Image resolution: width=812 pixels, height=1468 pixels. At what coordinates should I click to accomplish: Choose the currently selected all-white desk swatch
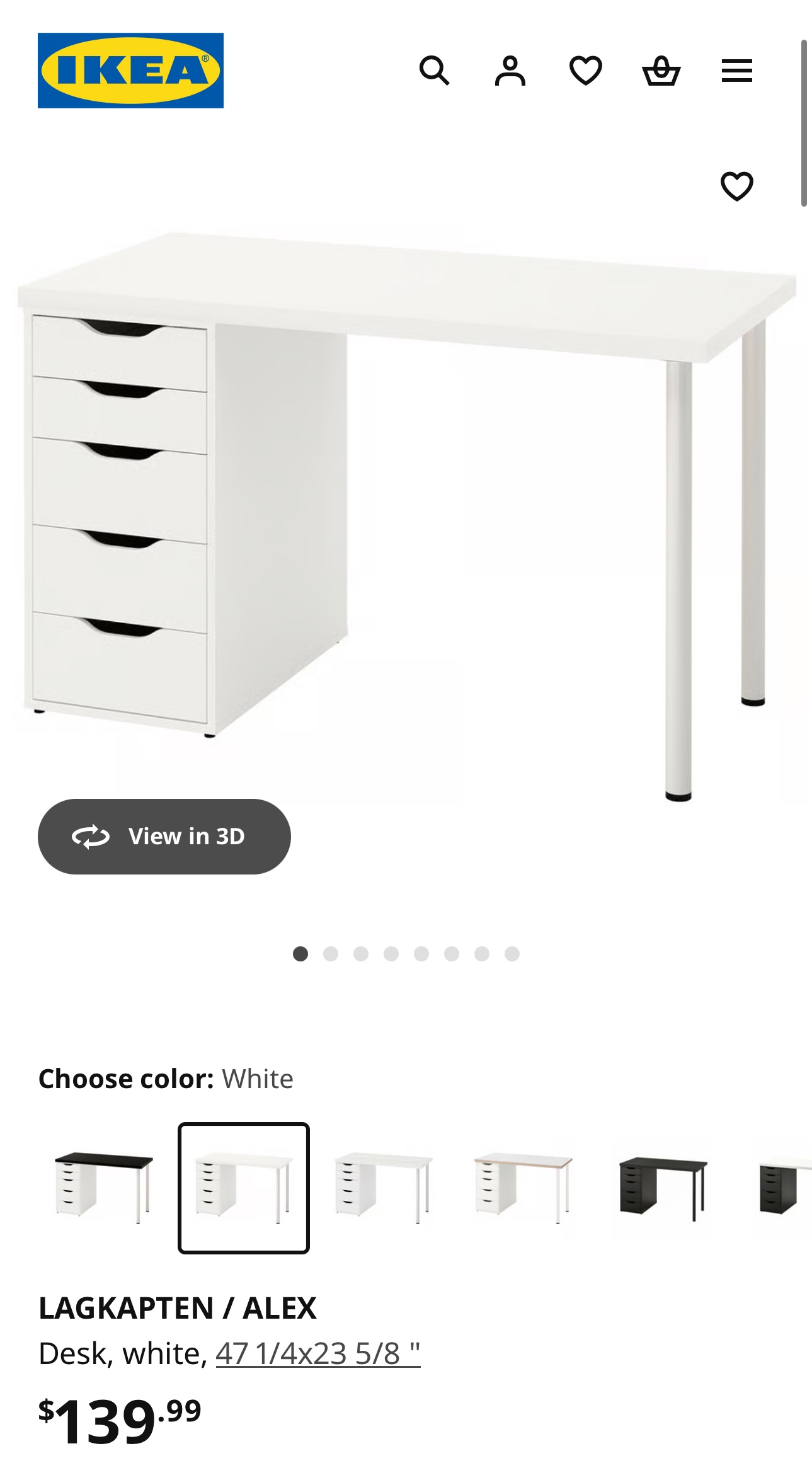[x=244, y=1188]
